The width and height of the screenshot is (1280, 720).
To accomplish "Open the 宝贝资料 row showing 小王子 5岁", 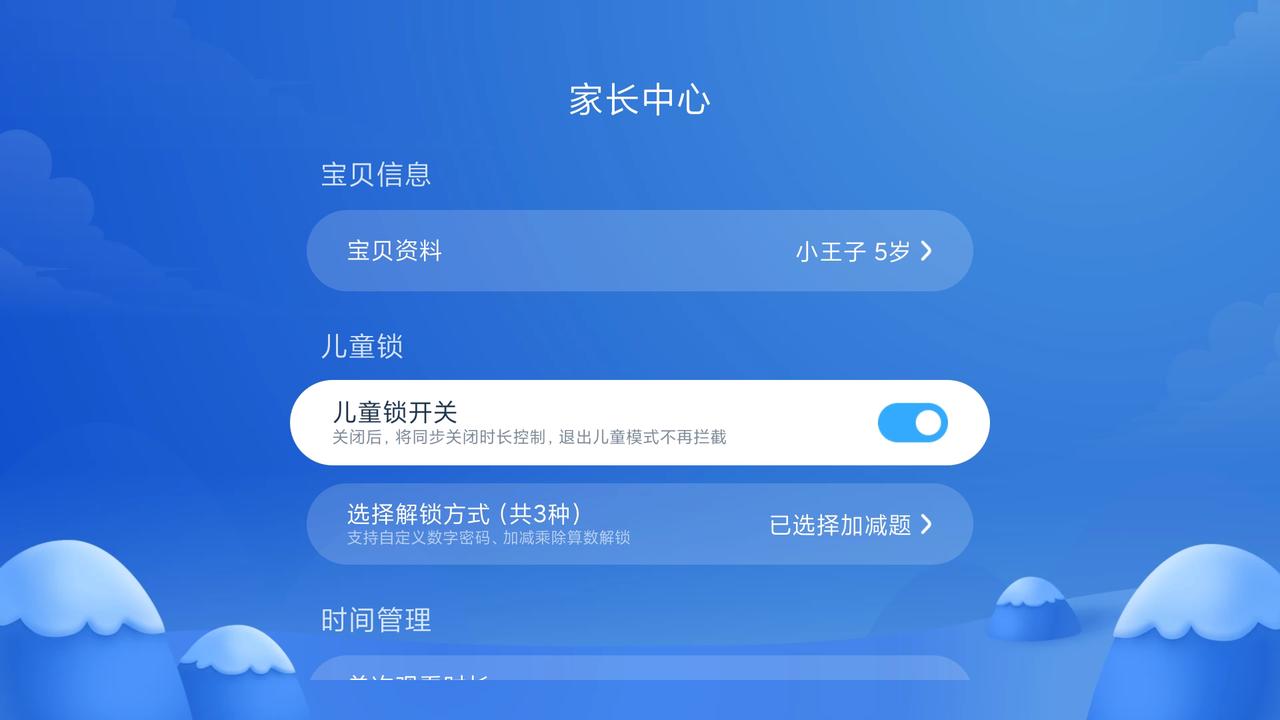I will [x=639, y=251].
